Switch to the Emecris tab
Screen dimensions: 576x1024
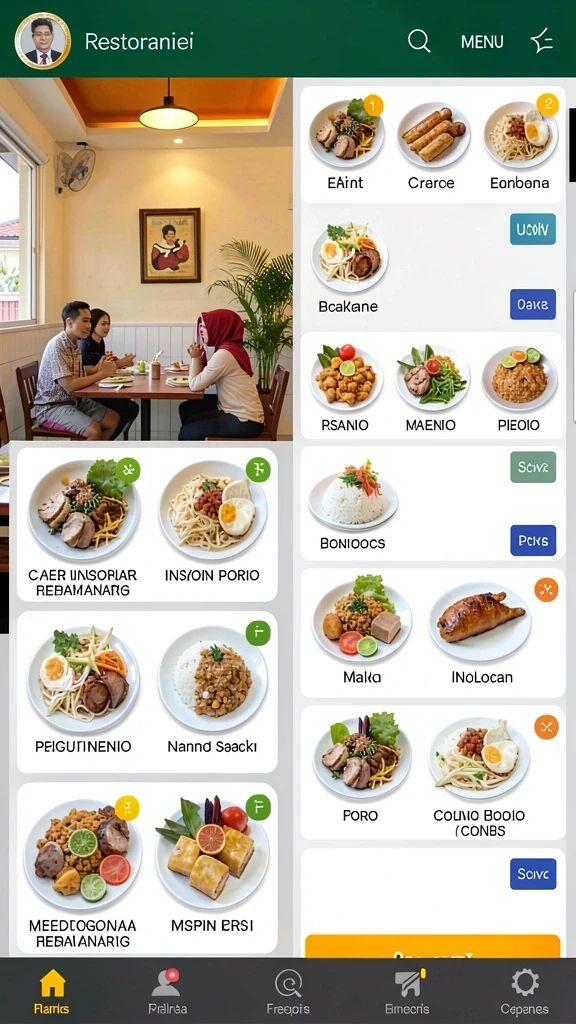[x=407, y=991]
